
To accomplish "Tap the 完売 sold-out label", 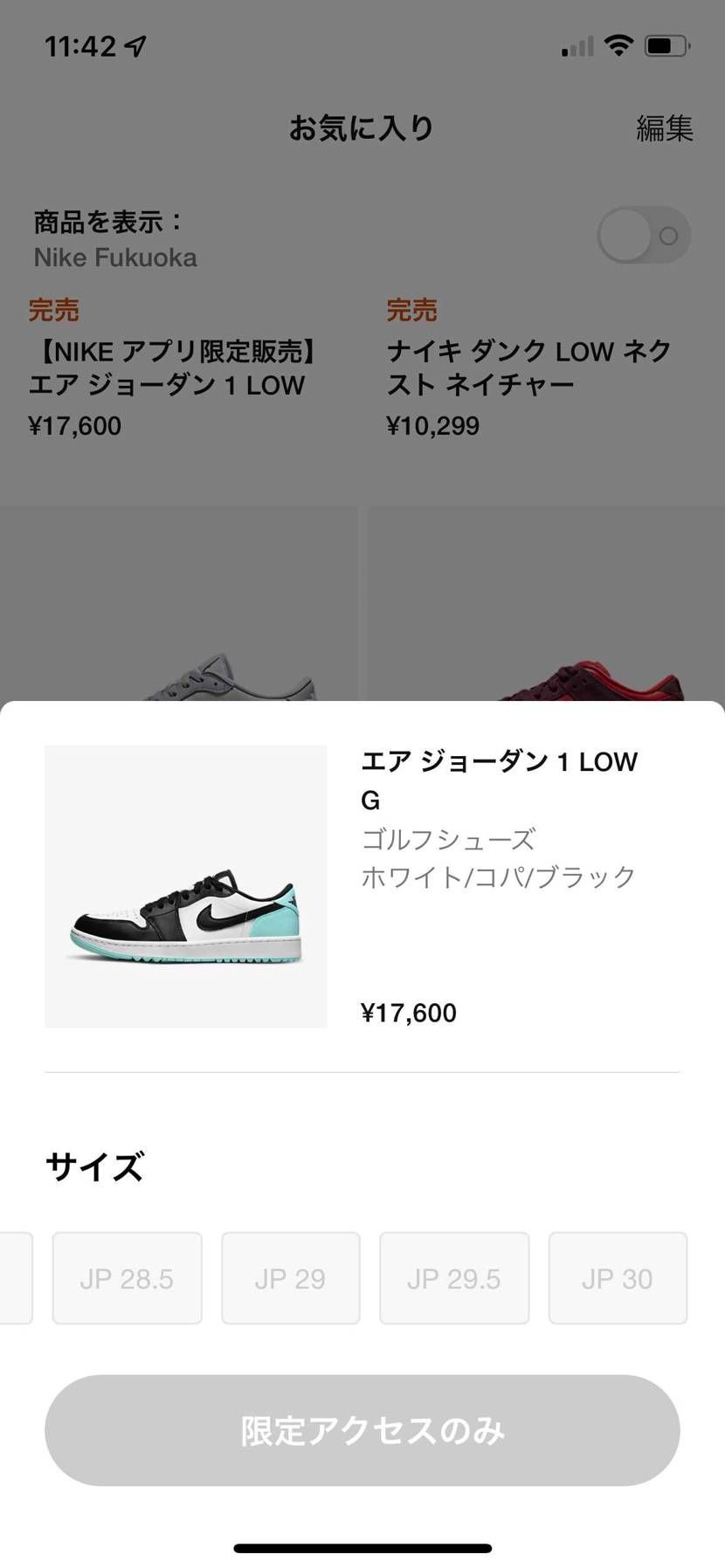I will [56, 310].
